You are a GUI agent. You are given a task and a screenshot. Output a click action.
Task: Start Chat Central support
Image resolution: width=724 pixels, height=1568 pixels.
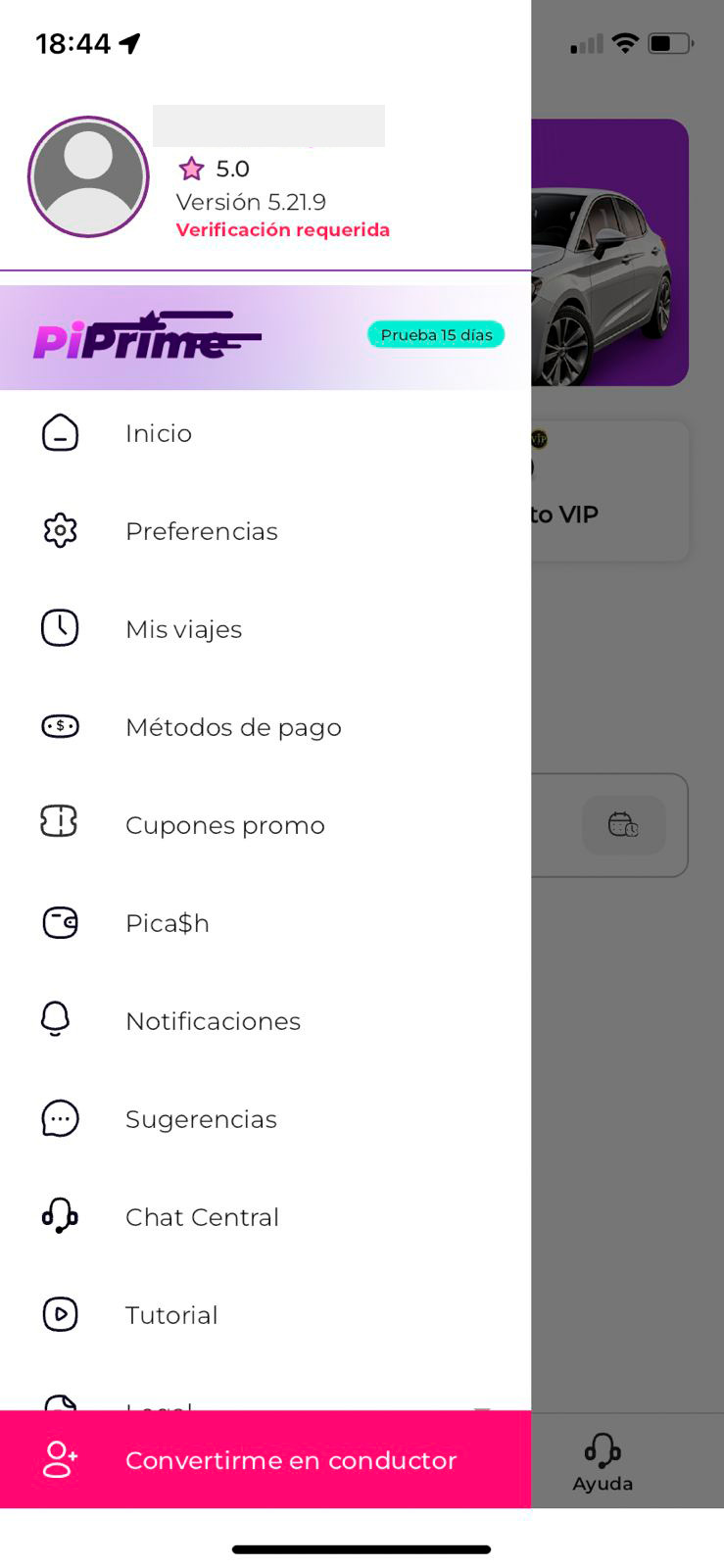(202, 1217)
